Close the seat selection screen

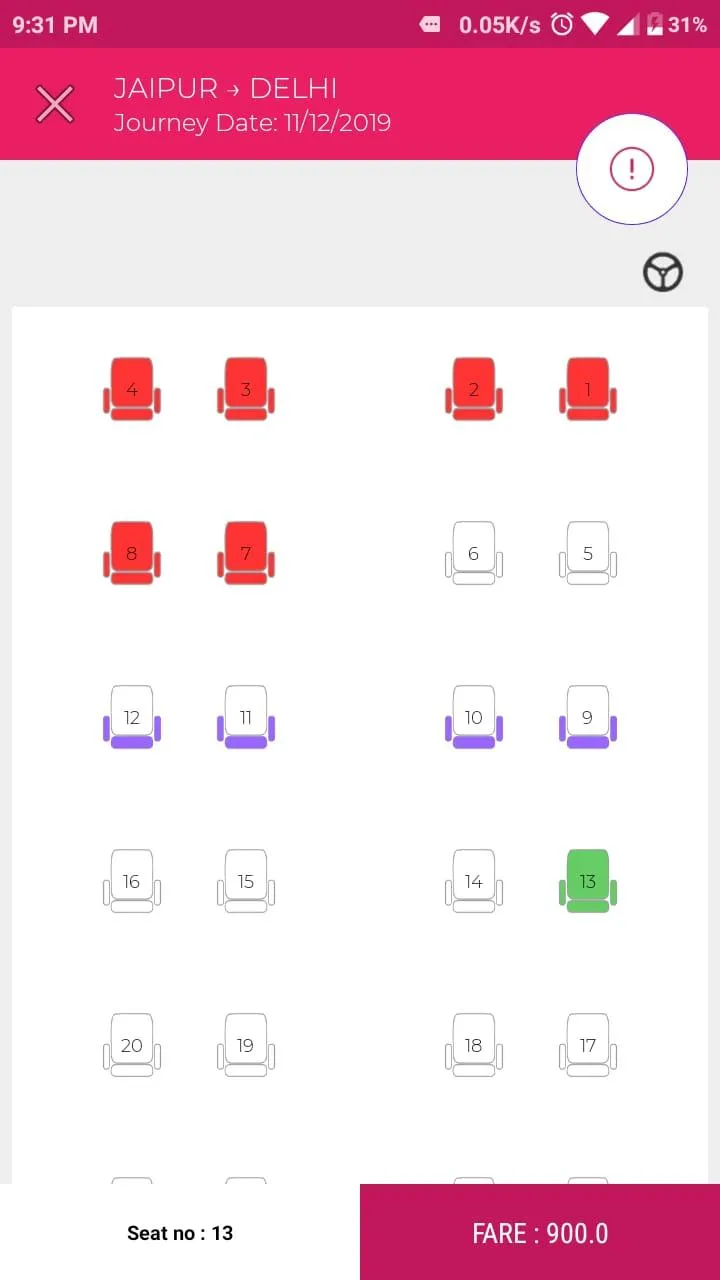pos(55,104)
